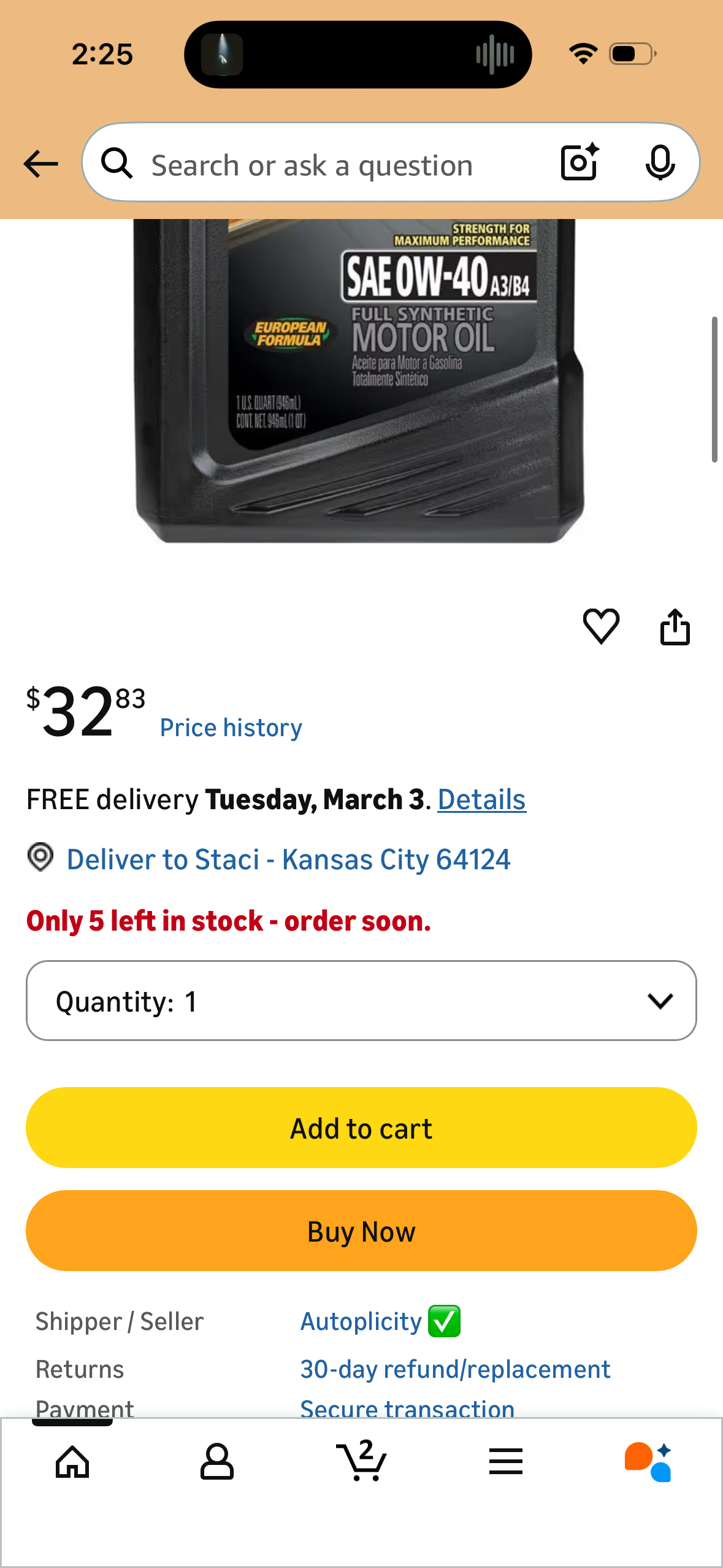View the 30-day refund/replacement policy
The image size is (723, 1568).
pos(455,1369)
